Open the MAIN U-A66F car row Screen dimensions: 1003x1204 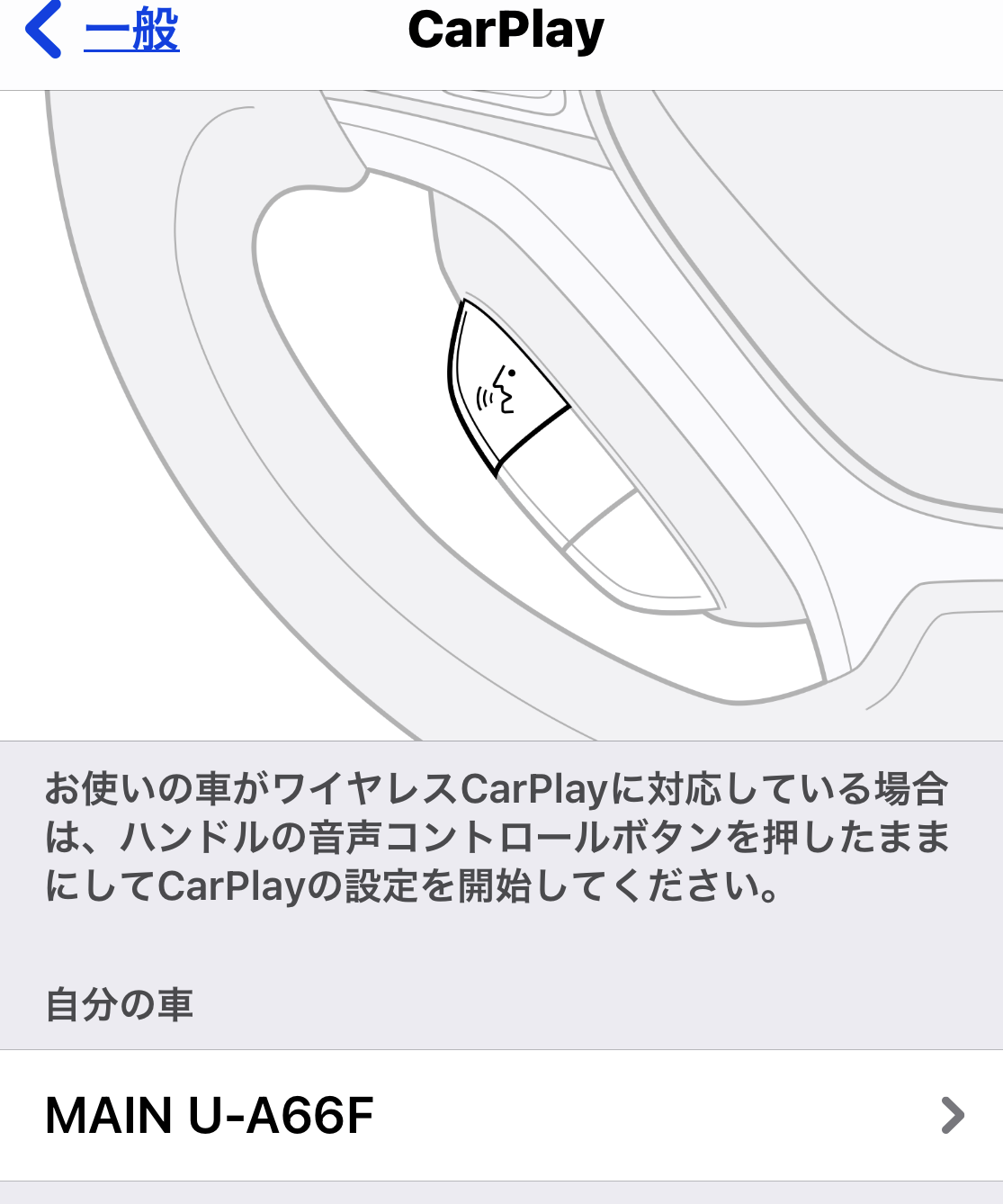pos(501,1116)
